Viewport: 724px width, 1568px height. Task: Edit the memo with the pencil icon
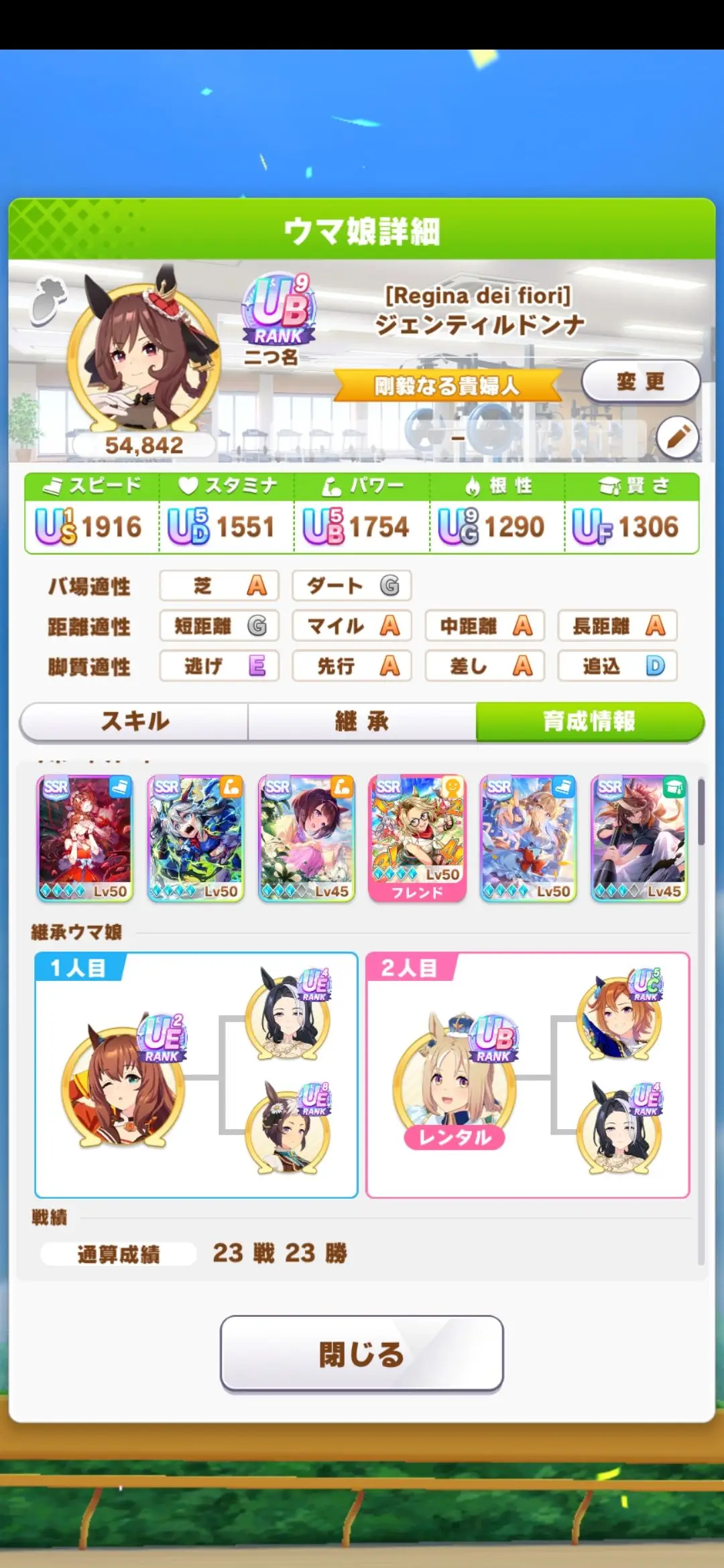677,437
